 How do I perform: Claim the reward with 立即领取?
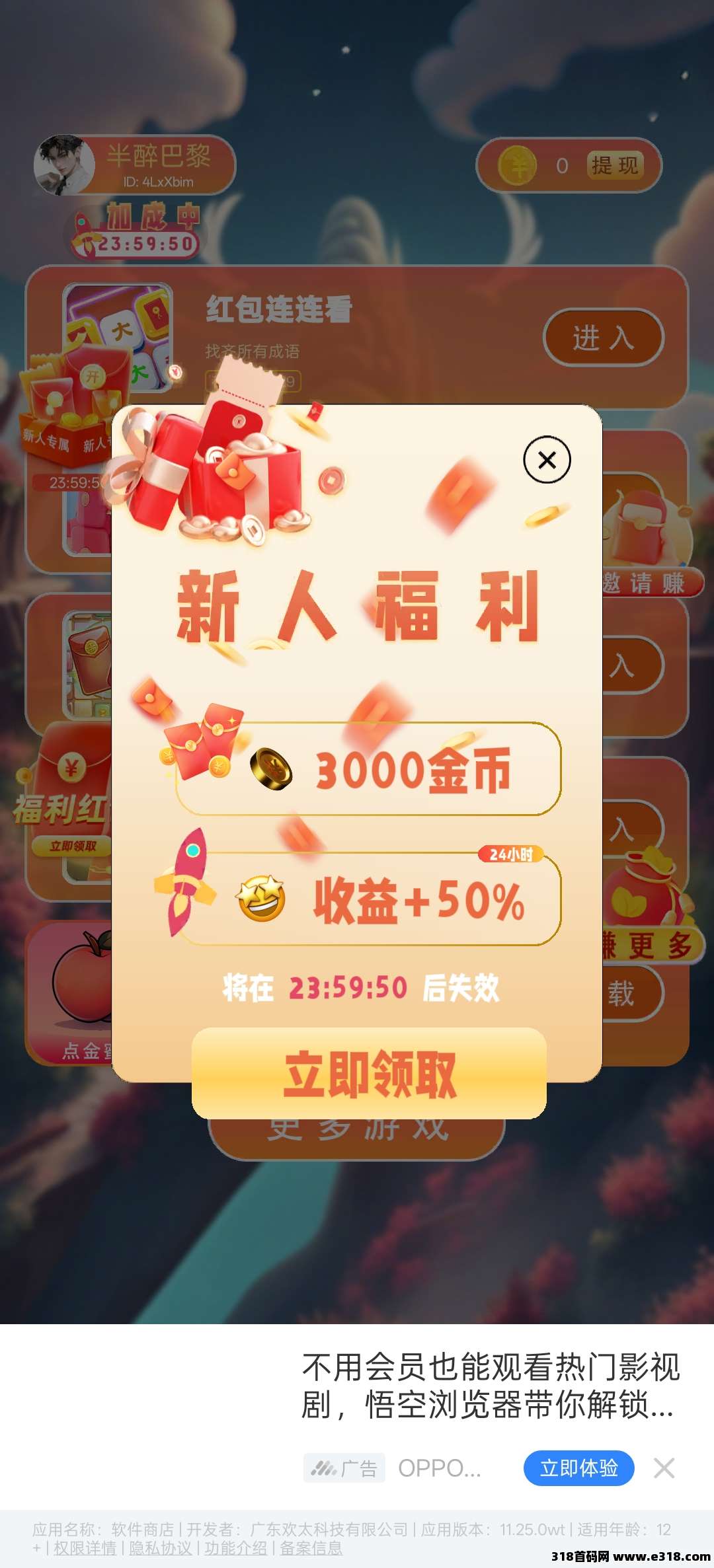369,1073
